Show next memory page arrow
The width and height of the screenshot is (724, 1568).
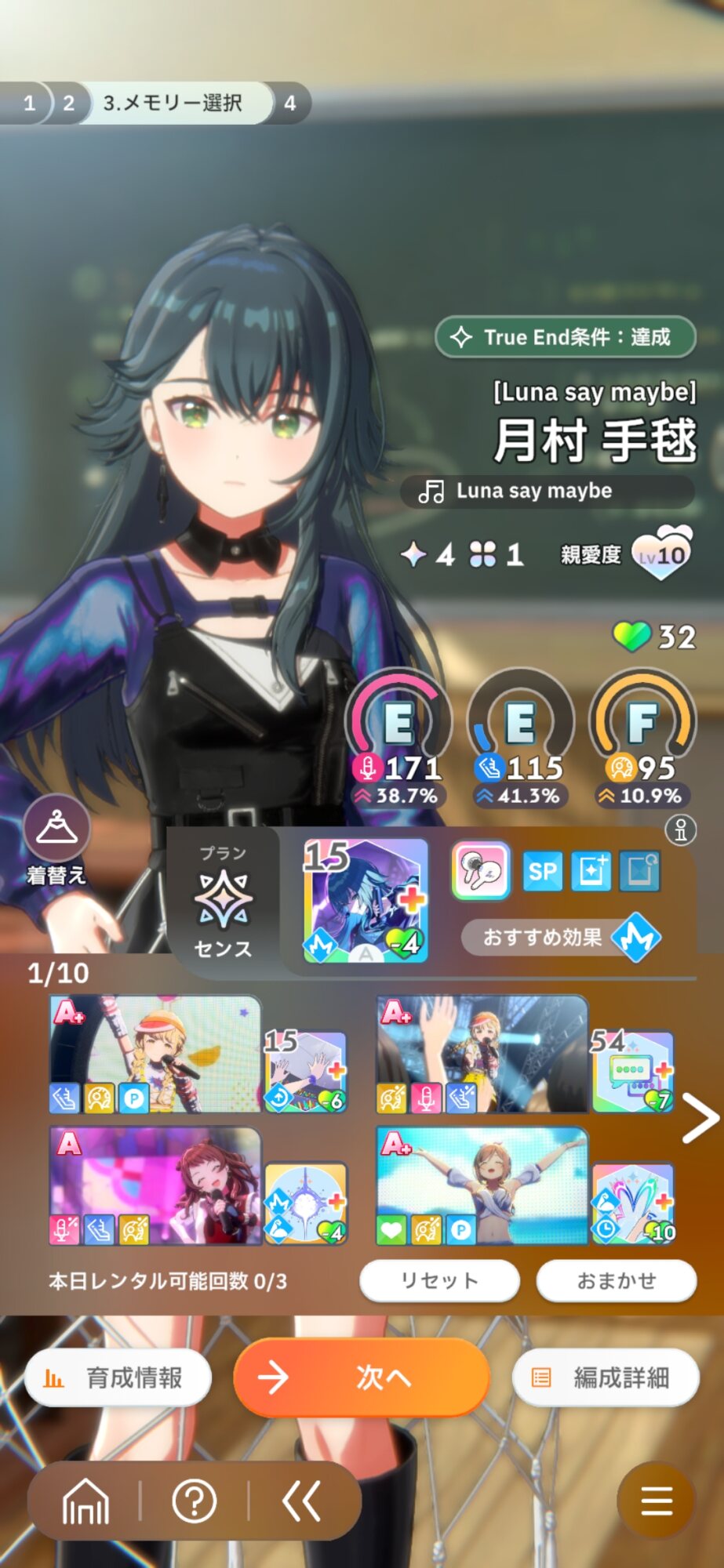[700, 1117]
